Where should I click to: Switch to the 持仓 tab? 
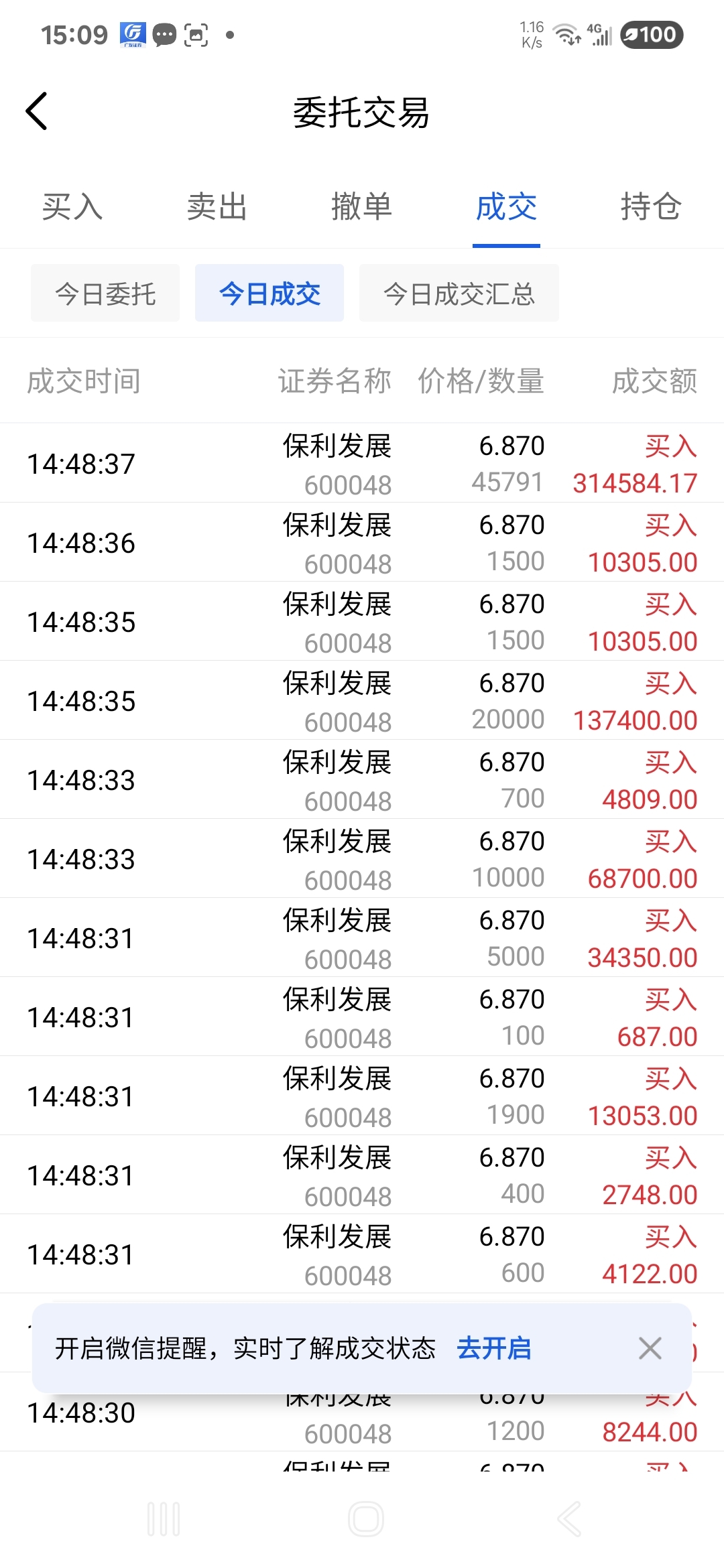coord(650,206)
